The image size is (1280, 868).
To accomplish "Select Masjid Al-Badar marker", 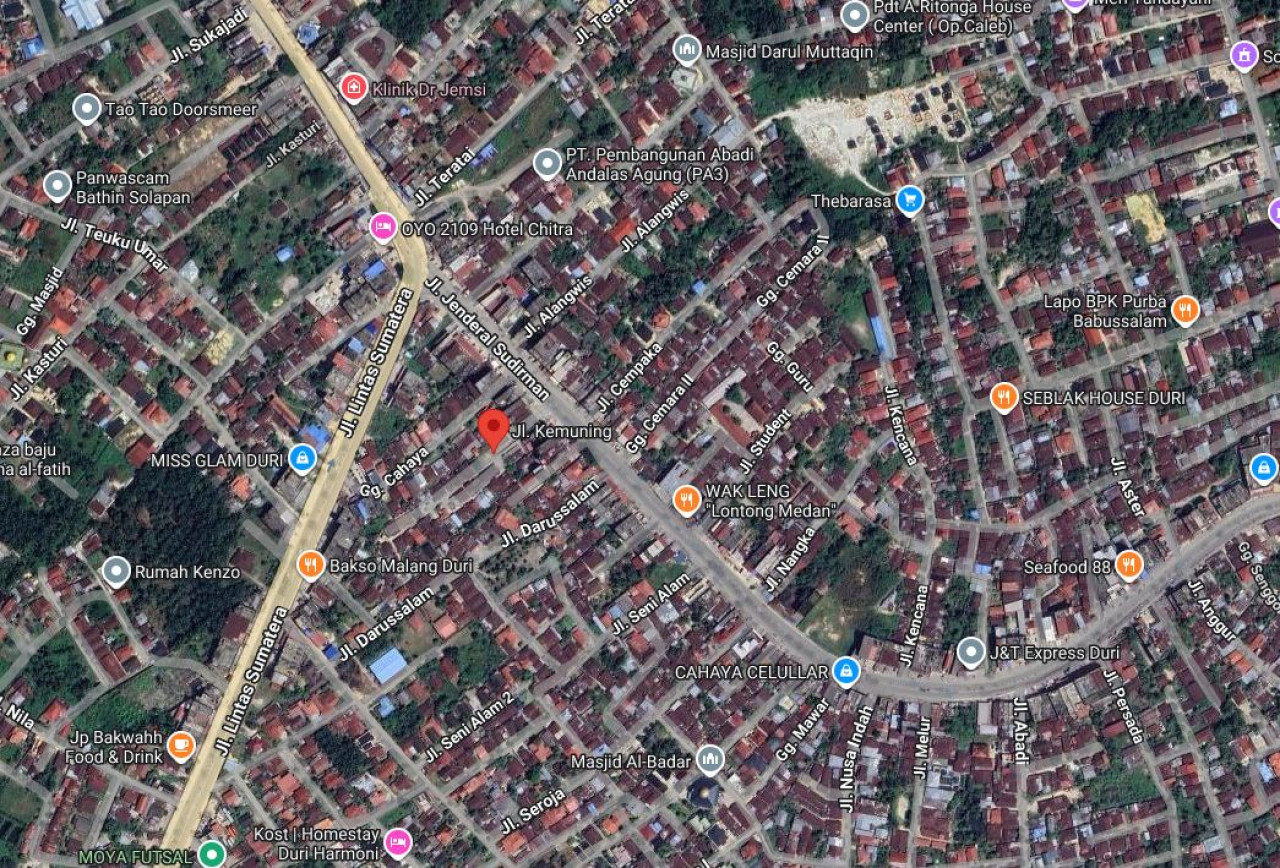I will (x=710, y=761).
